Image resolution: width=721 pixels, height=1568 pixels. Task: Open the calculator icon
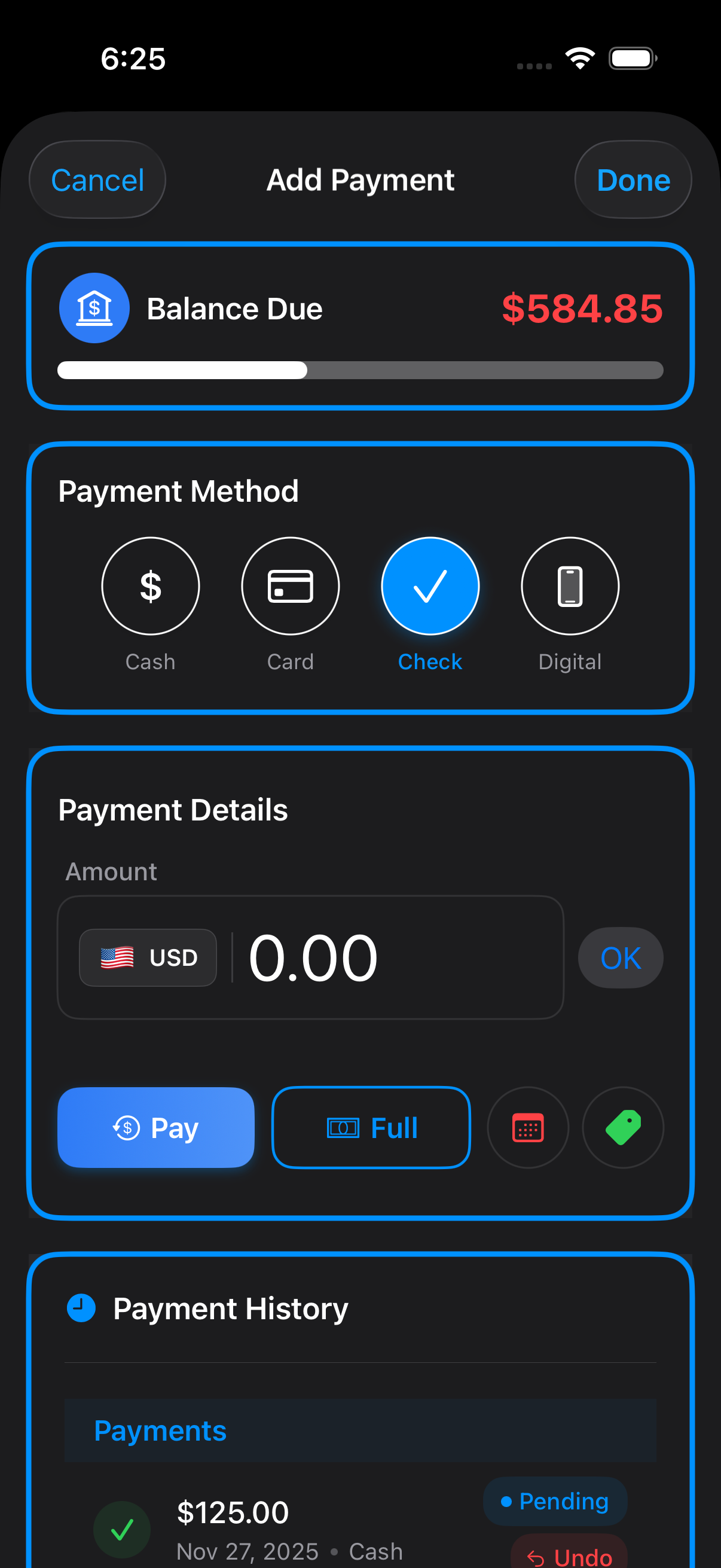coord(527,1127)
